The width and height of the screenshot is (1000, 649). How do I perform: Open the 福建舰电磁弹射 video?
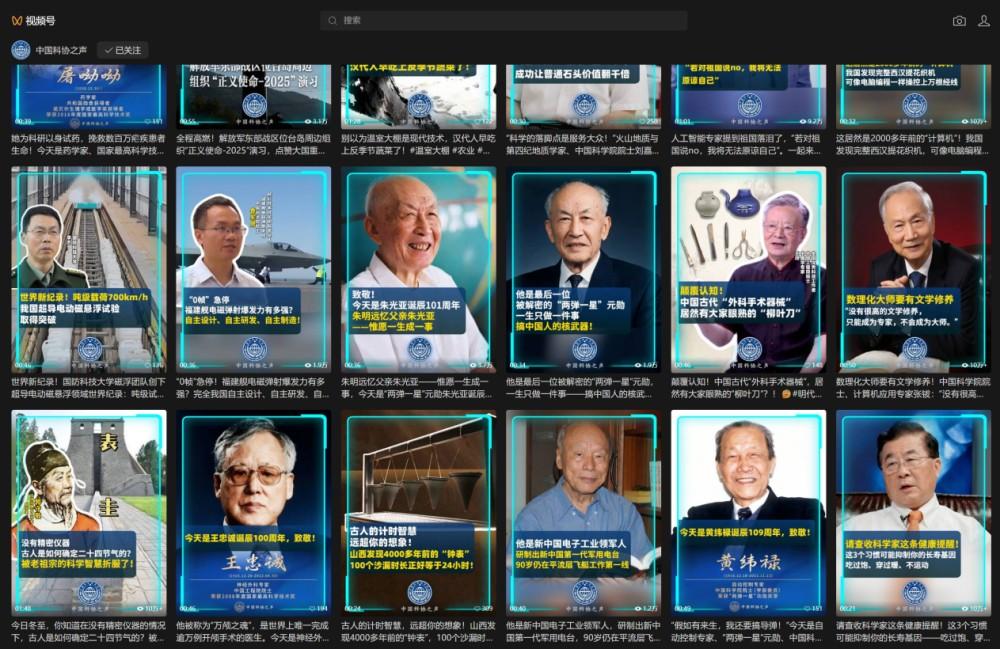click(253, 268)
